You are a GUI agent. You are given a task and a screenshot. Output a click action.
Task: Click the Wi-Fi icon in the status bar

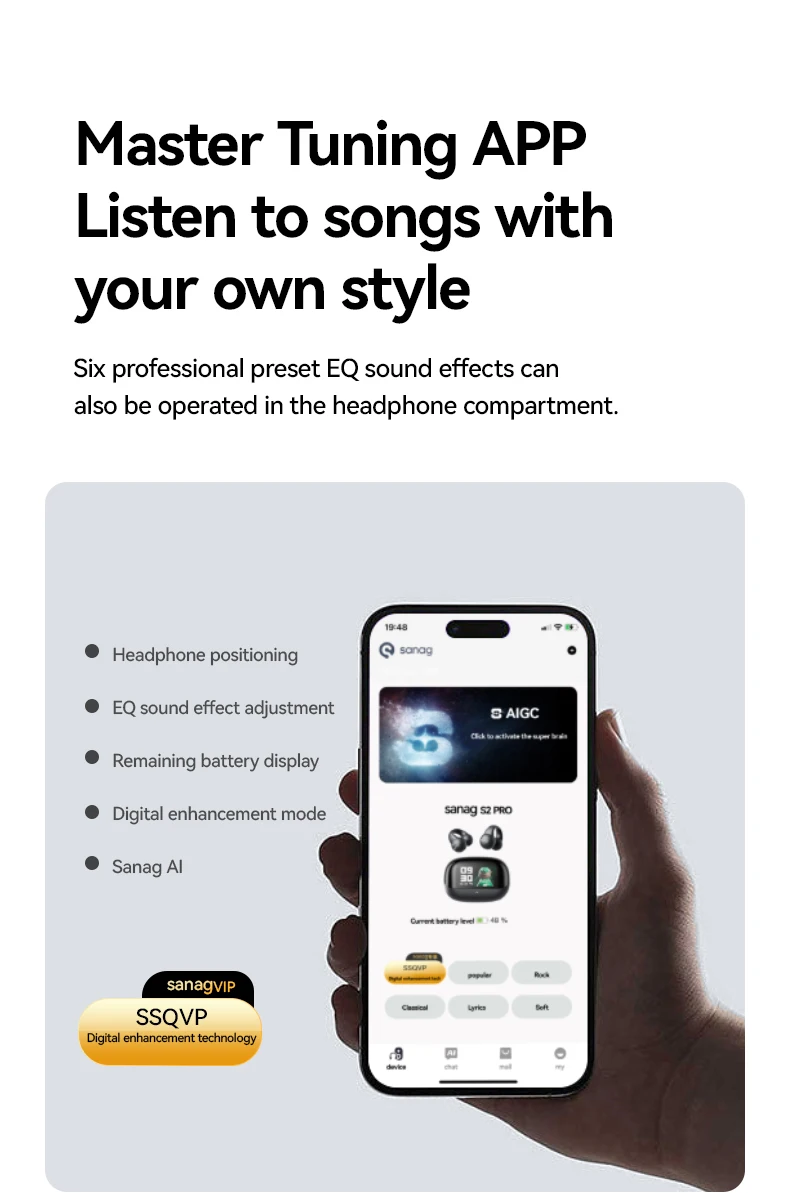558,627
